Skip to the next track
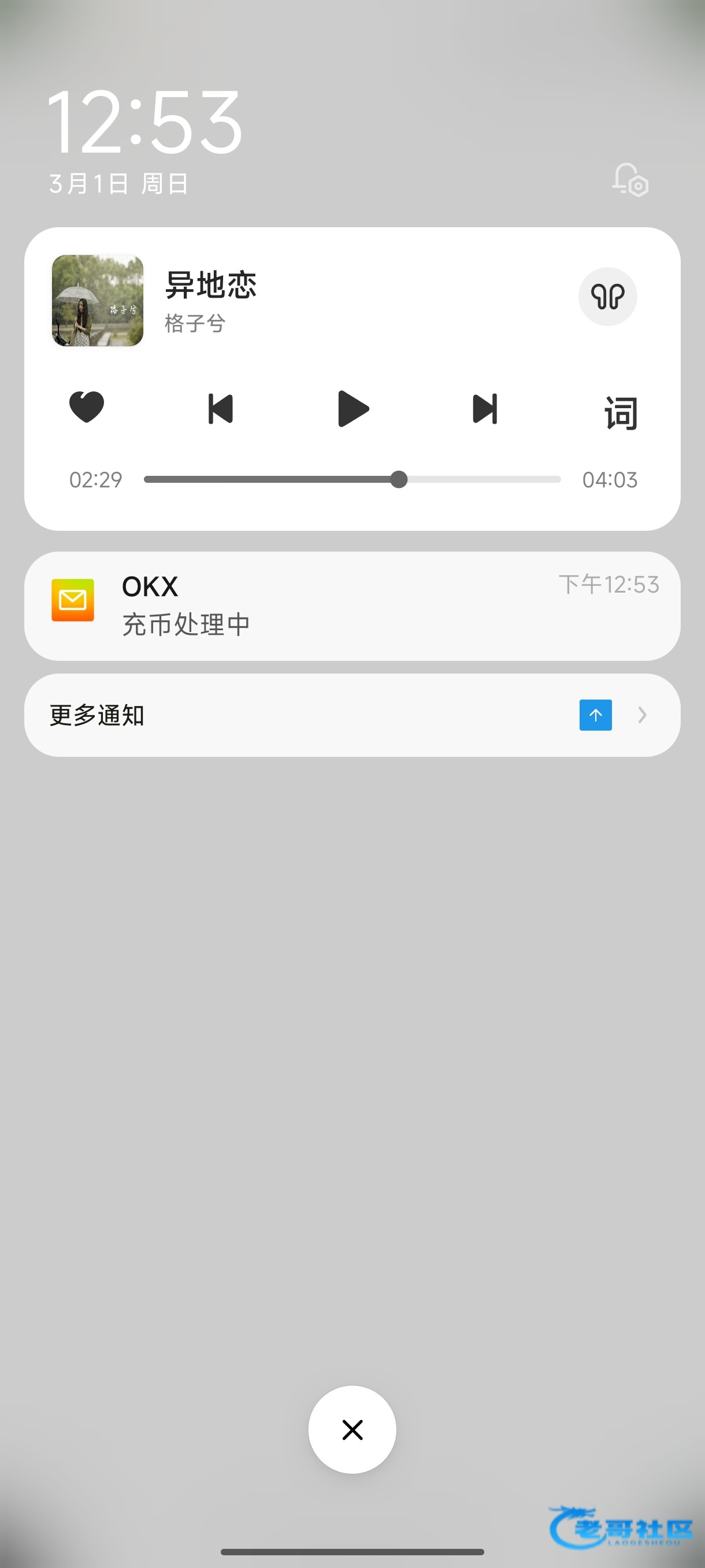The height and width of the screenshot is (1568, 705). click(485, 408)
